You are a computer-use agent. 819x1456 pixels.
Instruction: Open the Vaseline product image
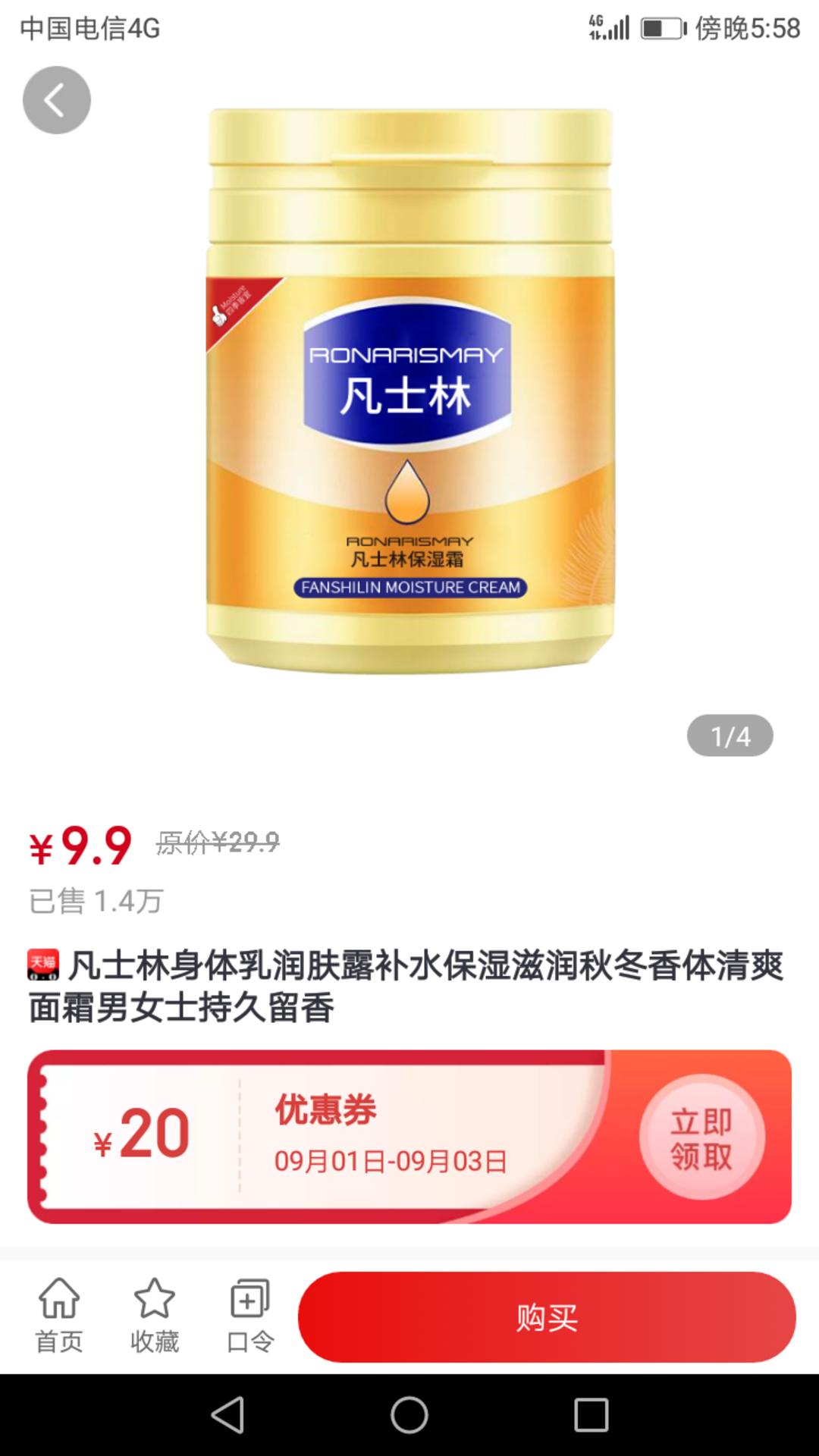409,391
